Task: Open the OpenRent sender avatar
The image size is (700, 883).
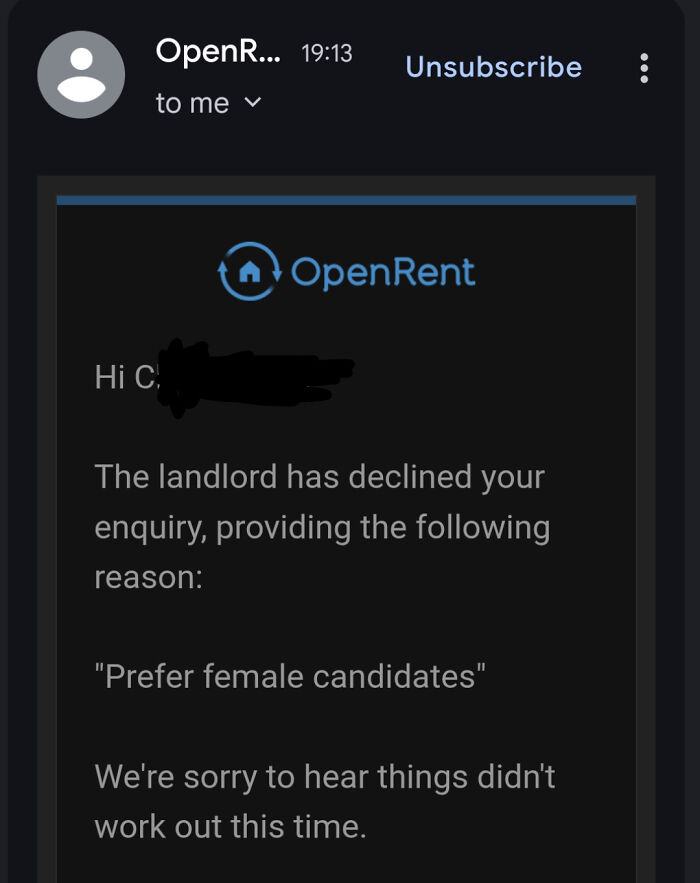Action: click(x=81, y=75)
